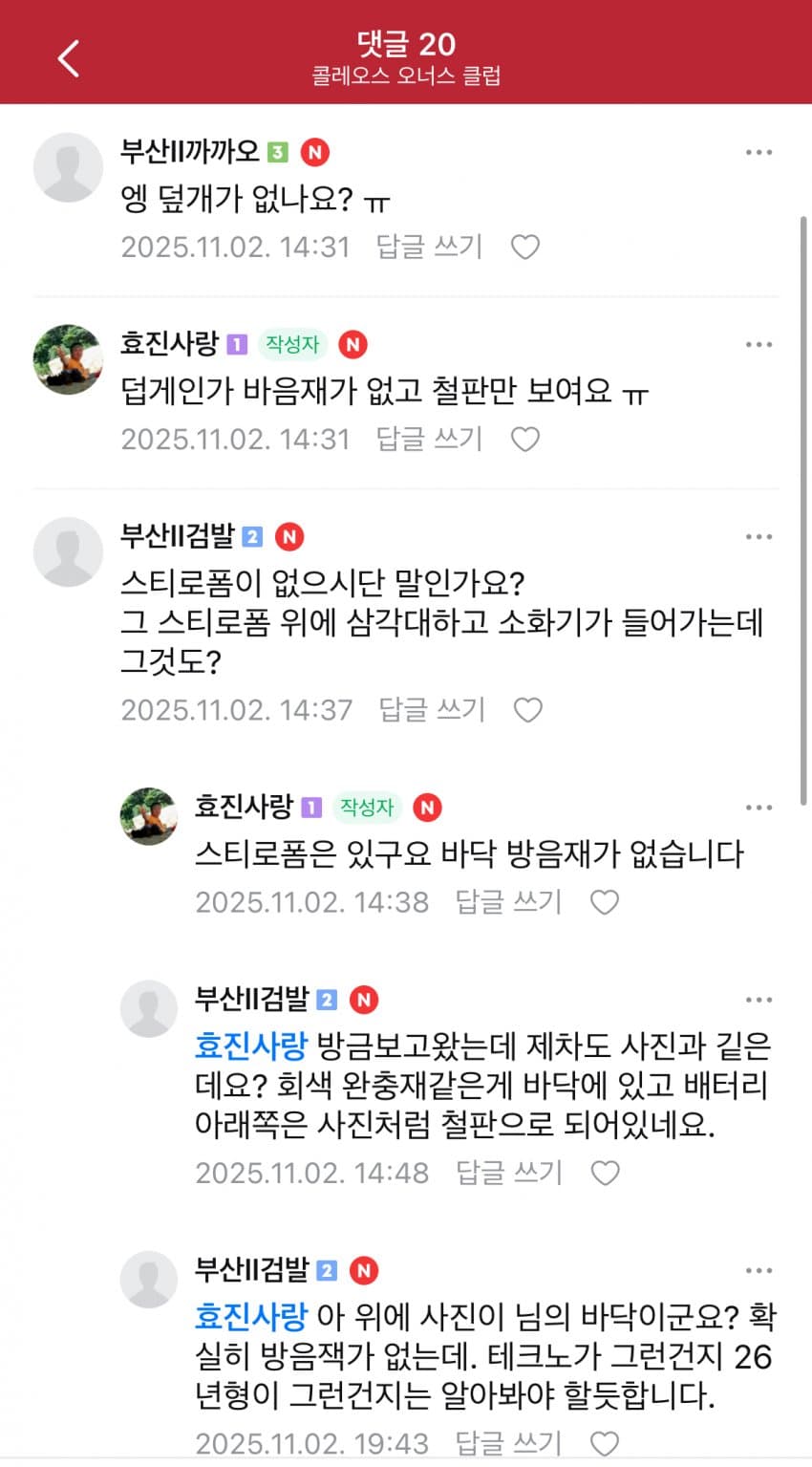Open overflow menu on 효진사랑's 14:38 reply
The width and height of the screenshot is (812, 1467).
(x=759, y=808)
